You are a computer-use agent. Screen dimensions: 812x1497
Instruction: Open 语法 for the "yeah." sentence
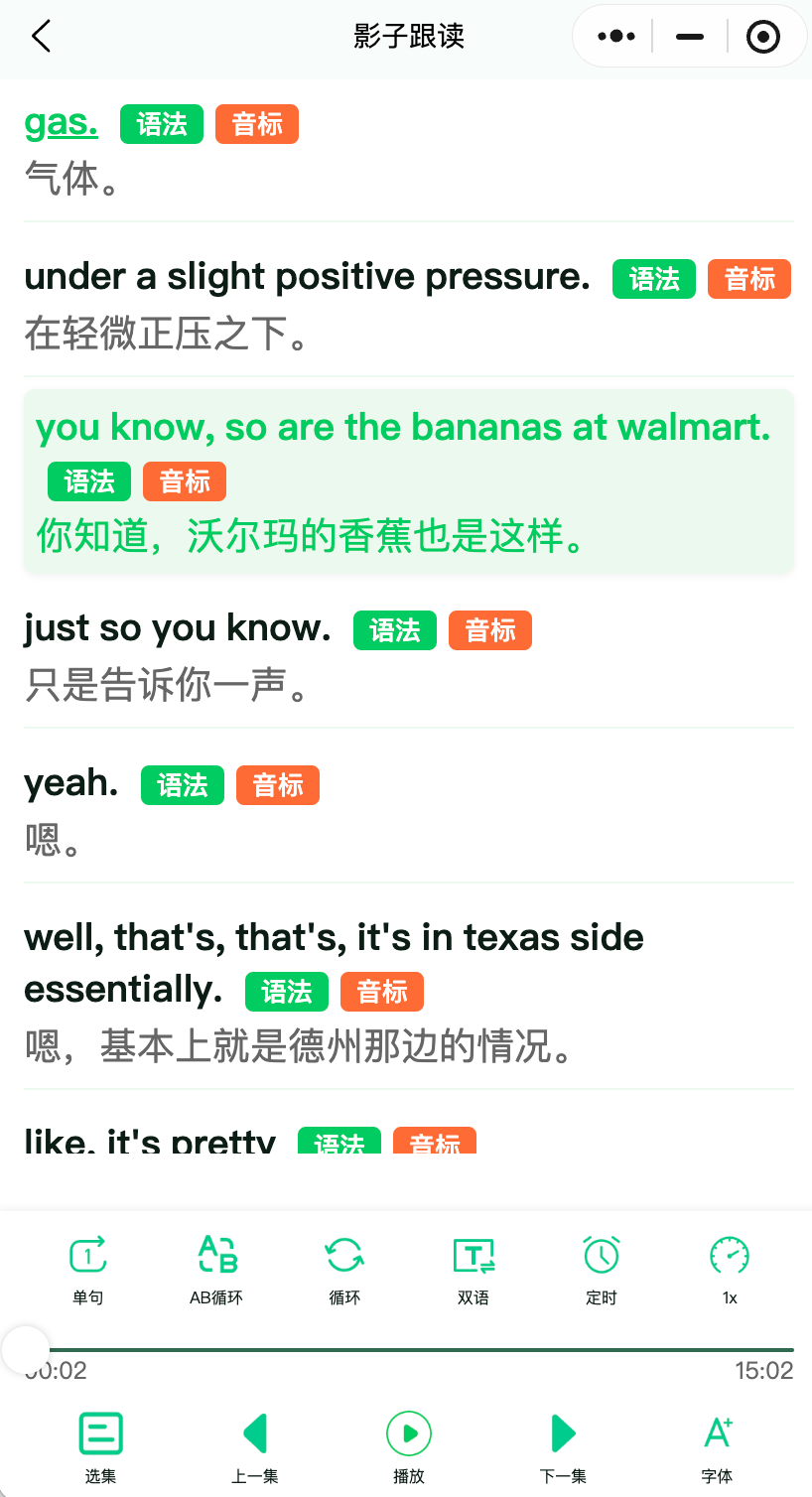(x=183, y=785)
